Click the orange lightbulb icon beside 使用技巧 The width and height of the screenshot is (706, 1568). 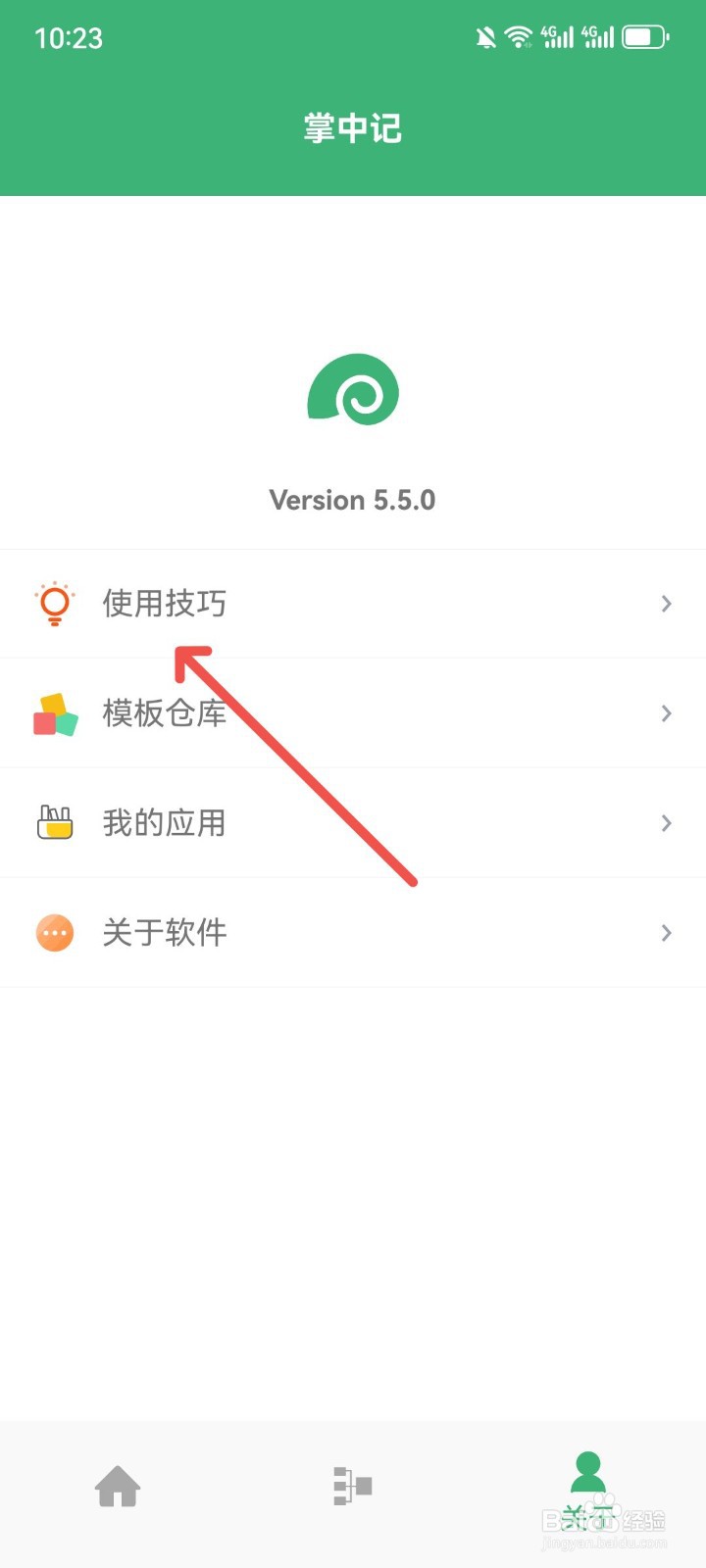coord(55,604)
